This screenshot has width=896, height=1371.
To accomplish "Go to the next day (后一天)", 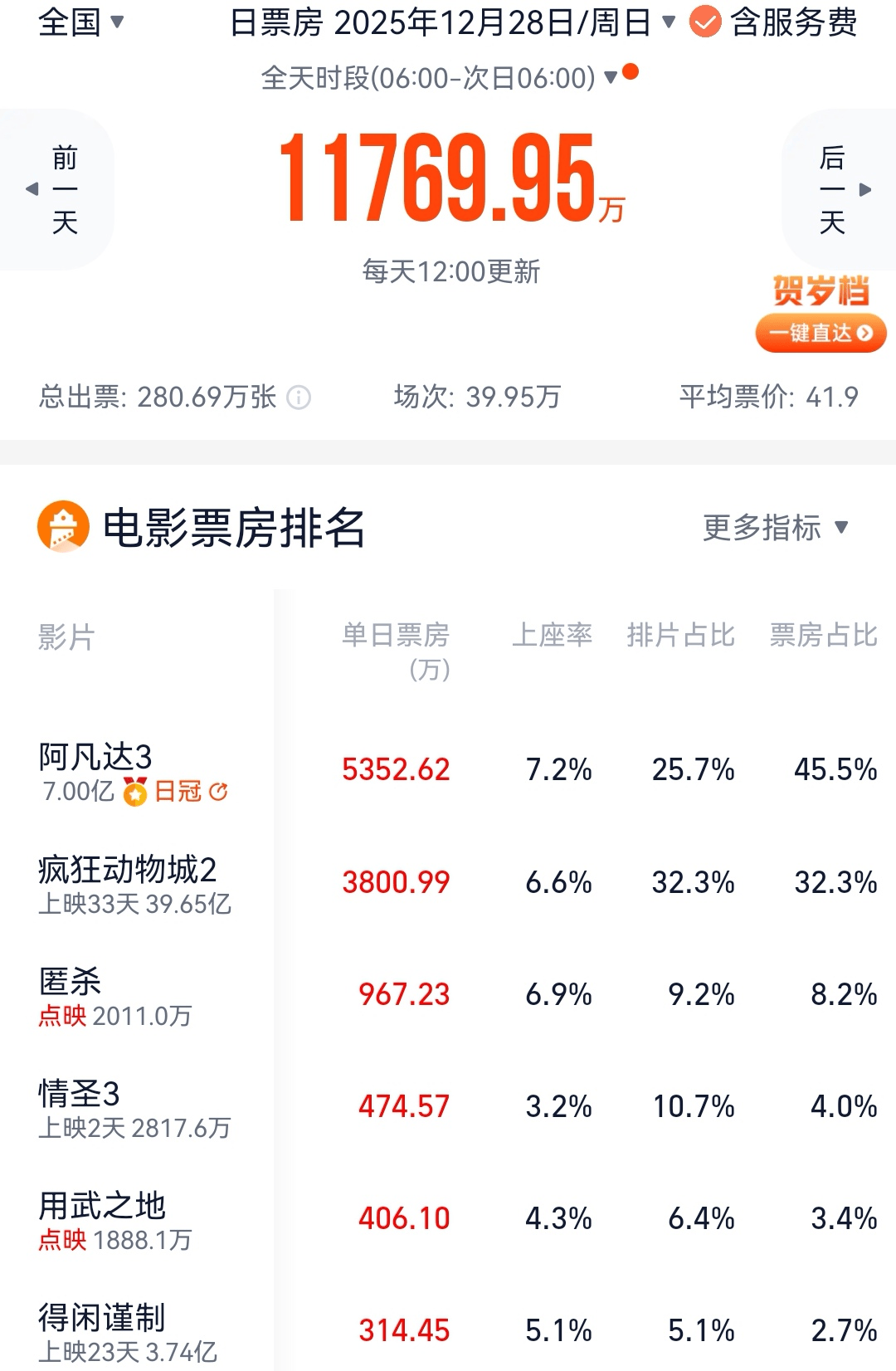I will coord(840,189).
